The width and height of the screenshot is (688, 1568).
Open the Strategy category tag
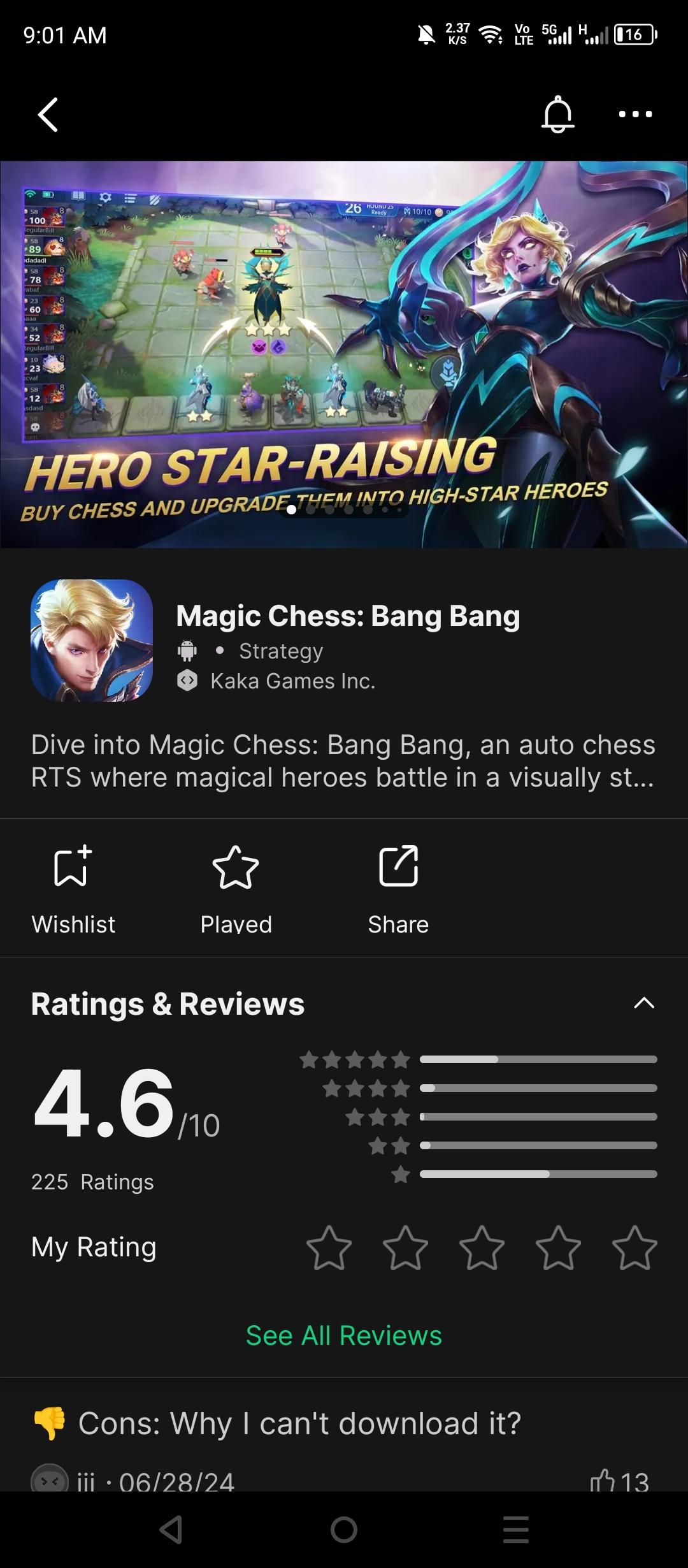(281, 651)
